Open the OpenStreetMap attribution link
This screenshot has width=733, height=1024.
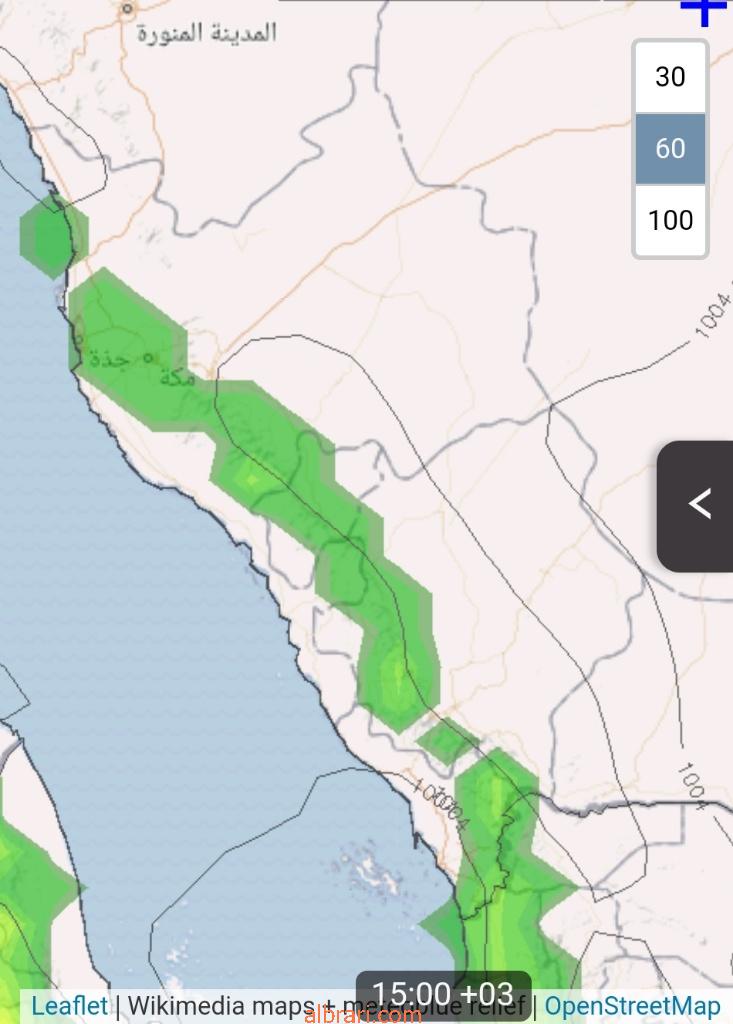point(632,1005)
